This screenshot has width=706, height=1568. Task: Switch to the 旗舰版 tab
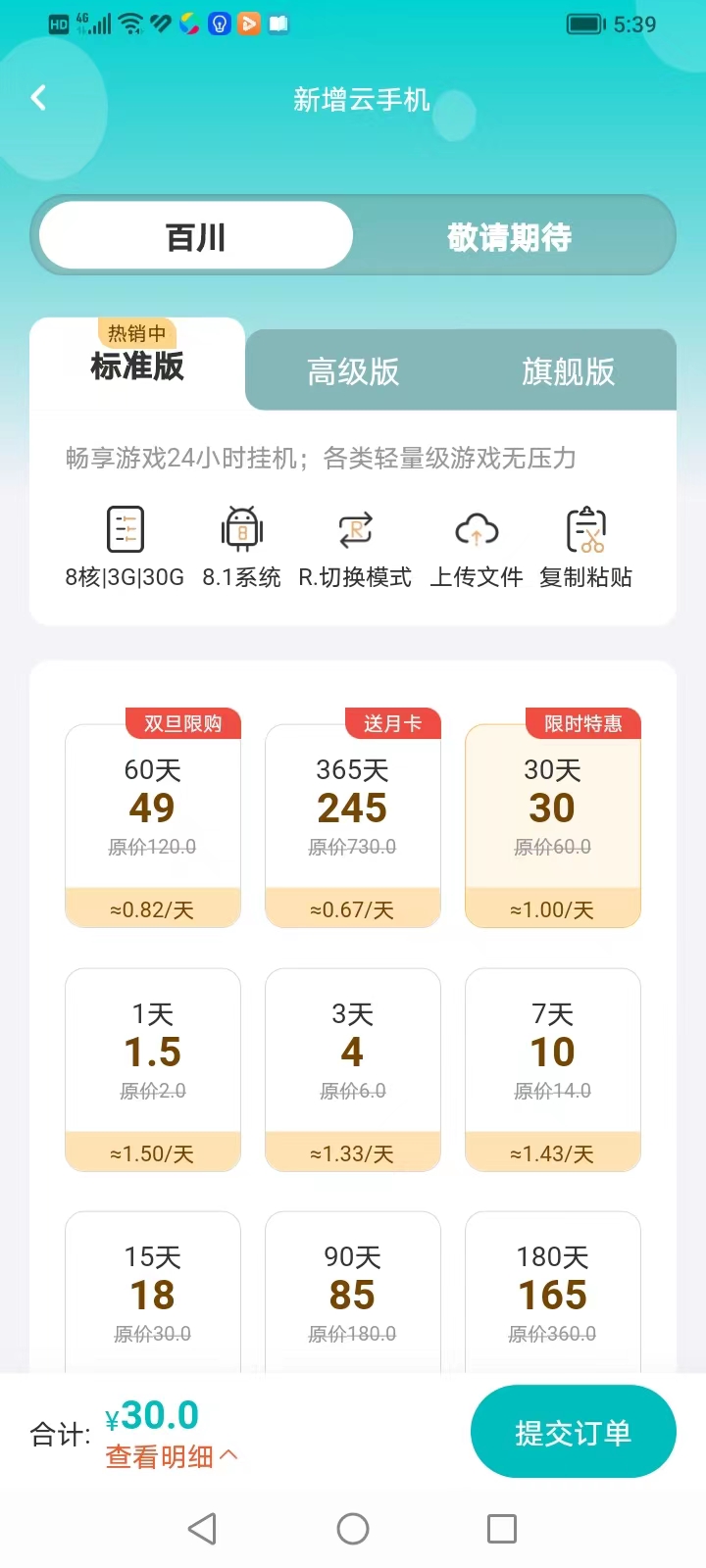coord(568,371)
